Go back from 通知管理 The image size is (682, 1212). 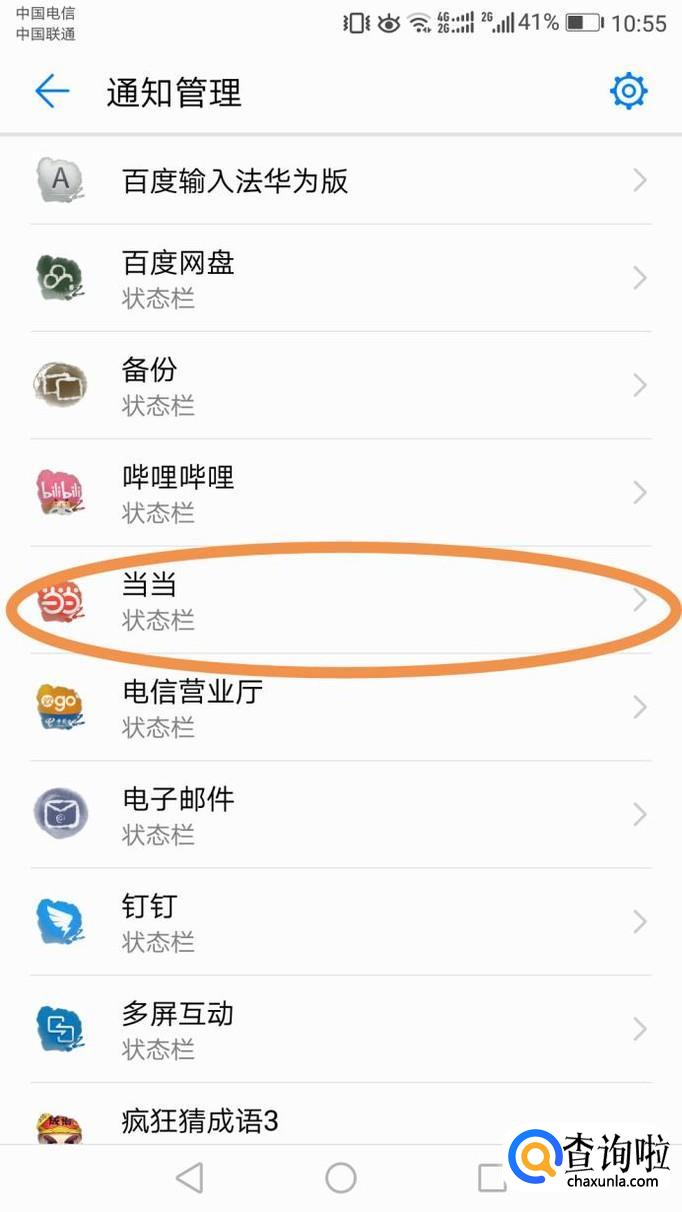point(52,92)
